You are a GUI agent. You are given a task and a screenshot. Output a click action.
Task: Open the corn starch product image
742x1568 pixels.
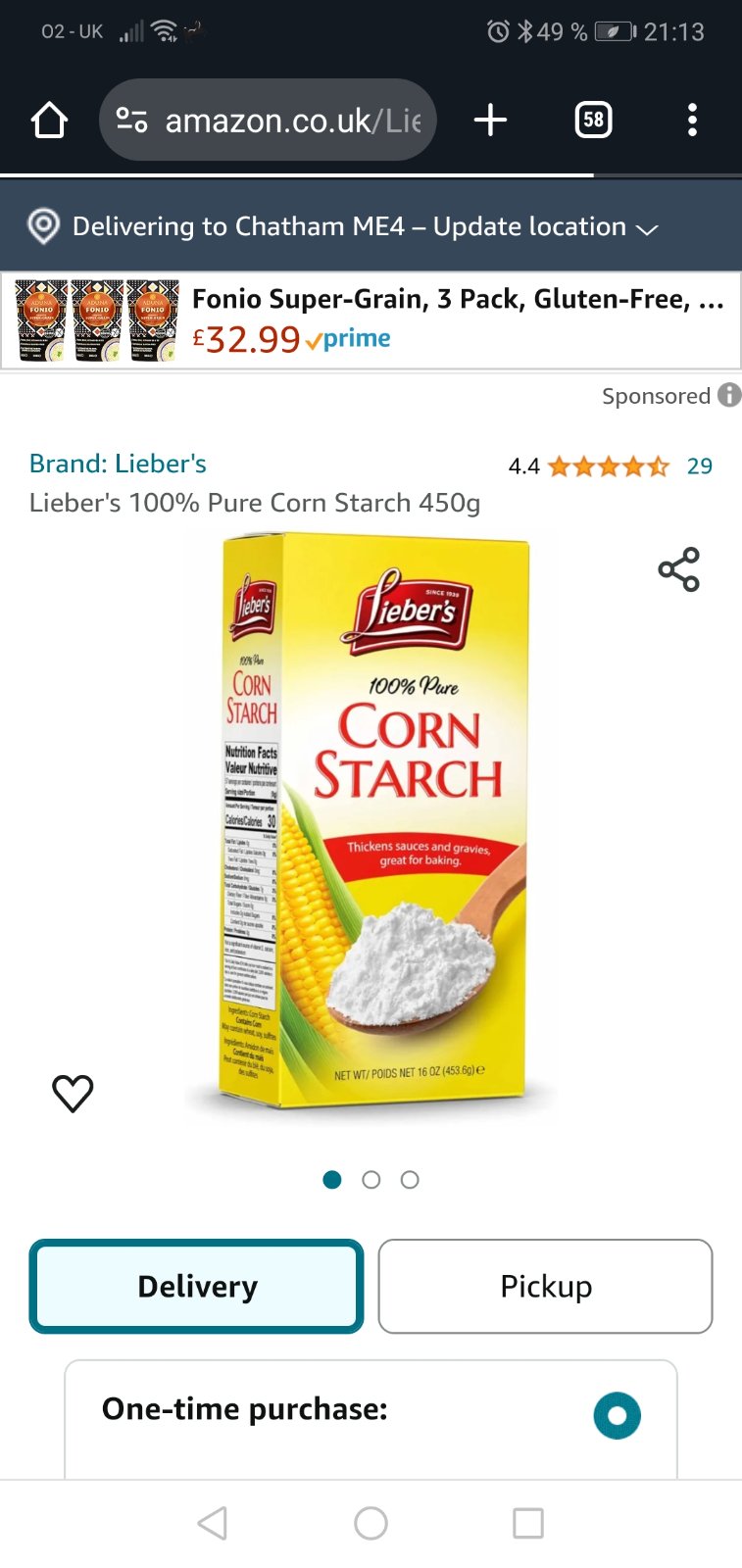click(x=372, y=823)
